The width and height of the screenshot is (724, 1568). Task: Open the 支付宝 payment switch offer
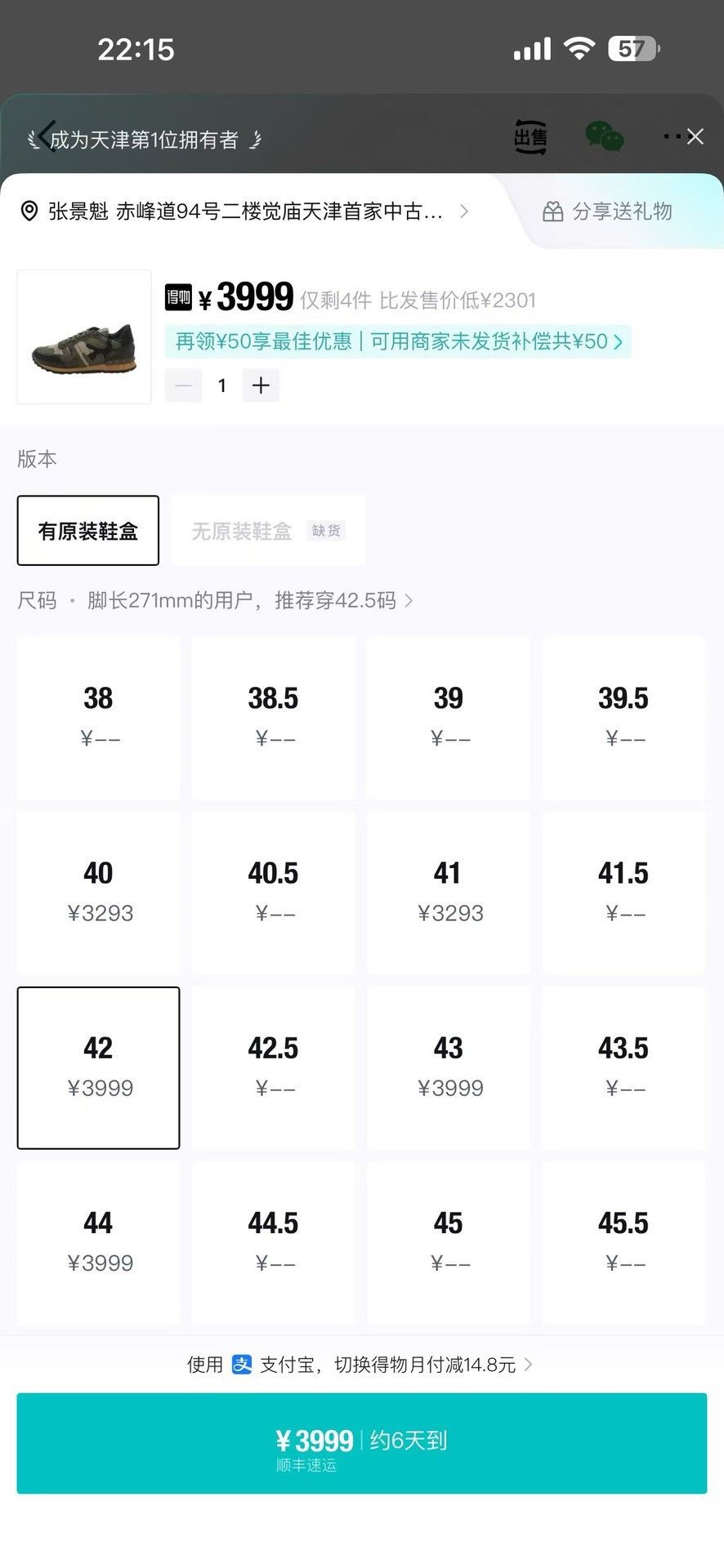[360, 1365]
